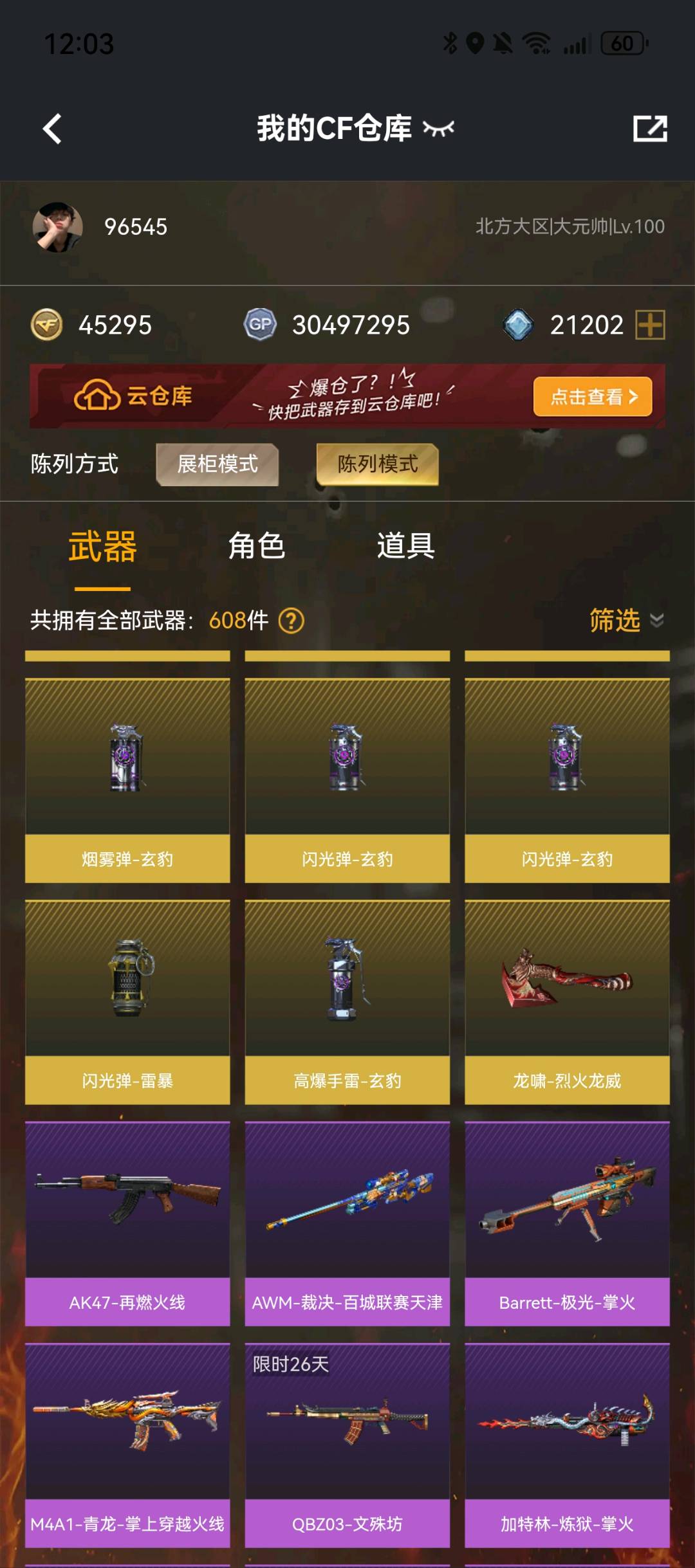695x1568 pixels.
Task: Switch to the 角色 tab
Action: (x=257, y=547)
